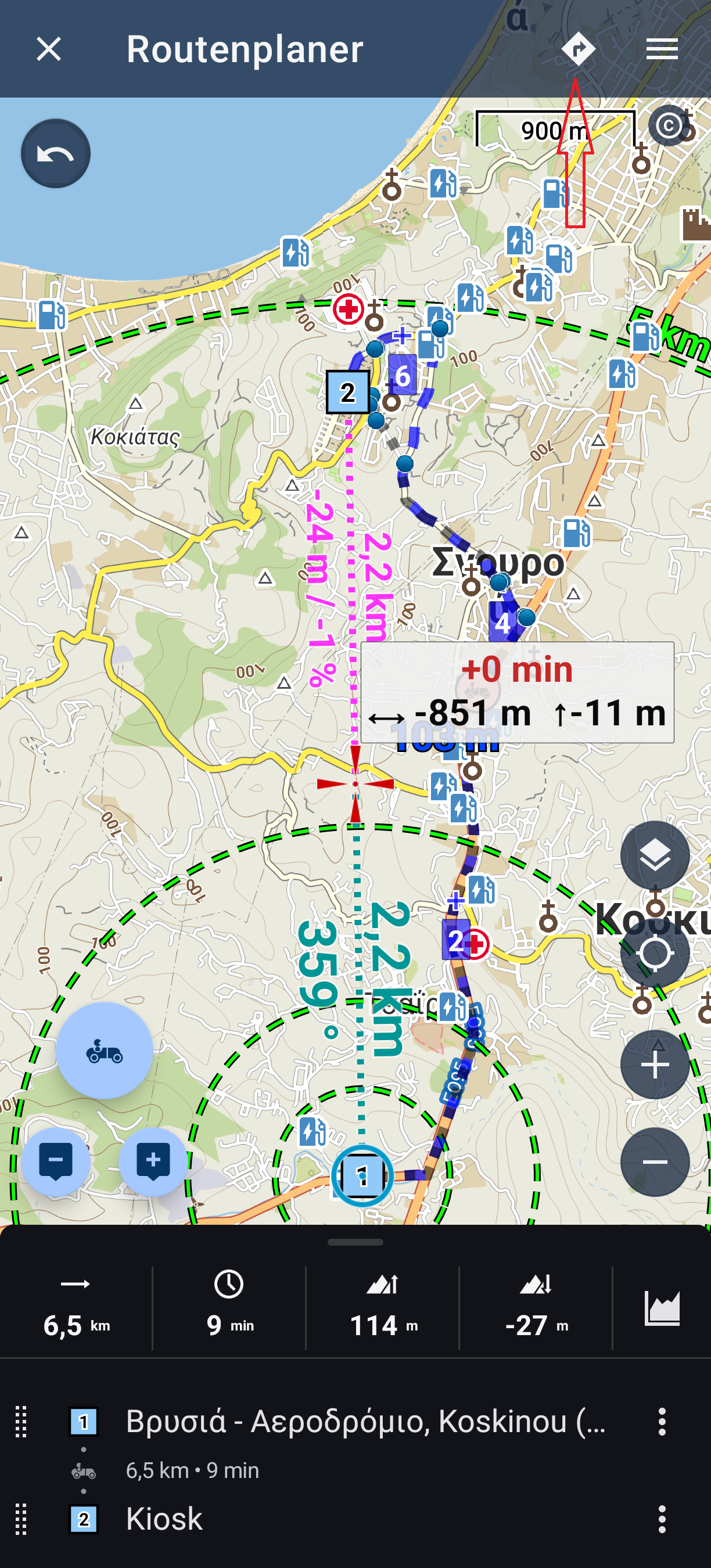Open options for the Kiosk waypoint
Screen dimensions: 711x1568
(662, 1519)
